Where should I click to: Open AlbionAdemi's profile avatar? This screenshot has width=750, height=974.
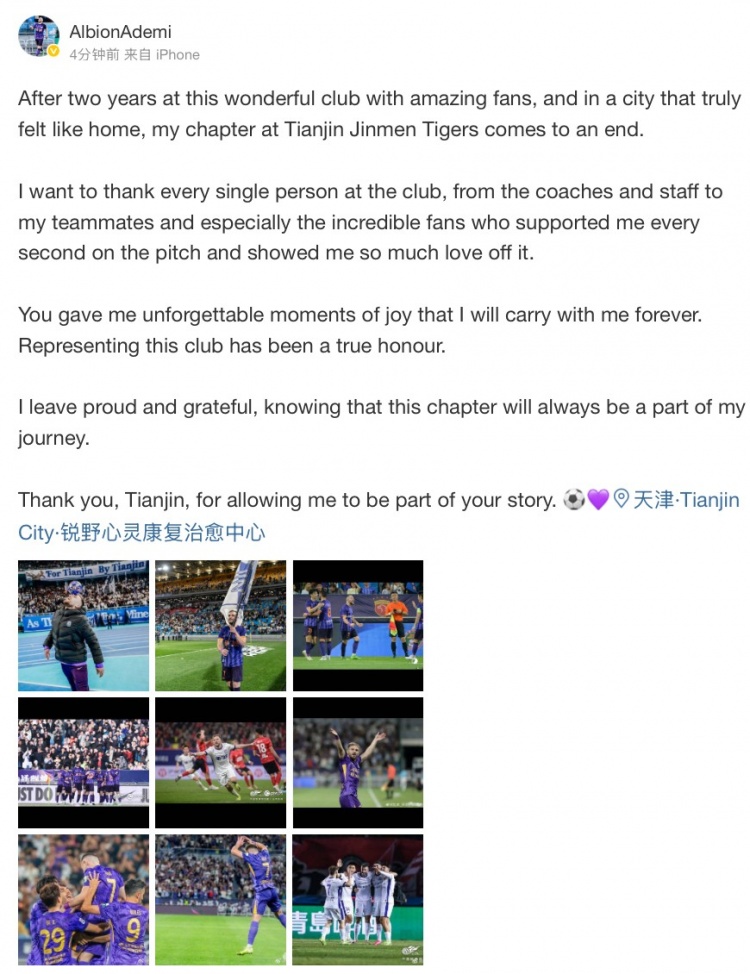point(39,36)
